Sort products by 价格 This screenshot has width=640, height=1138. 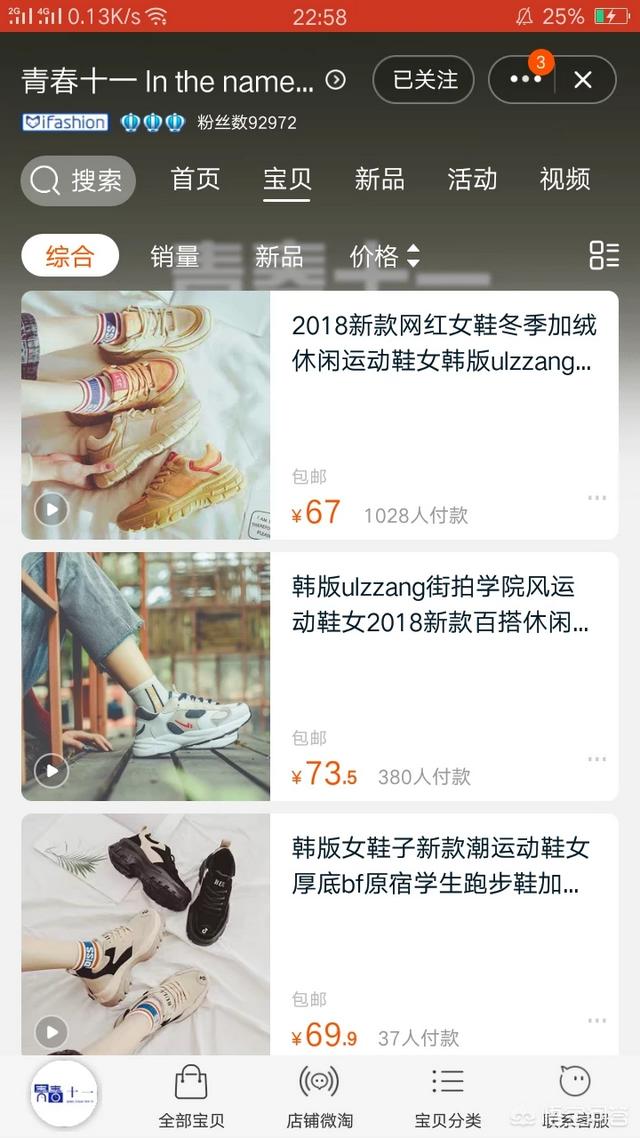(x=384, y=256)
